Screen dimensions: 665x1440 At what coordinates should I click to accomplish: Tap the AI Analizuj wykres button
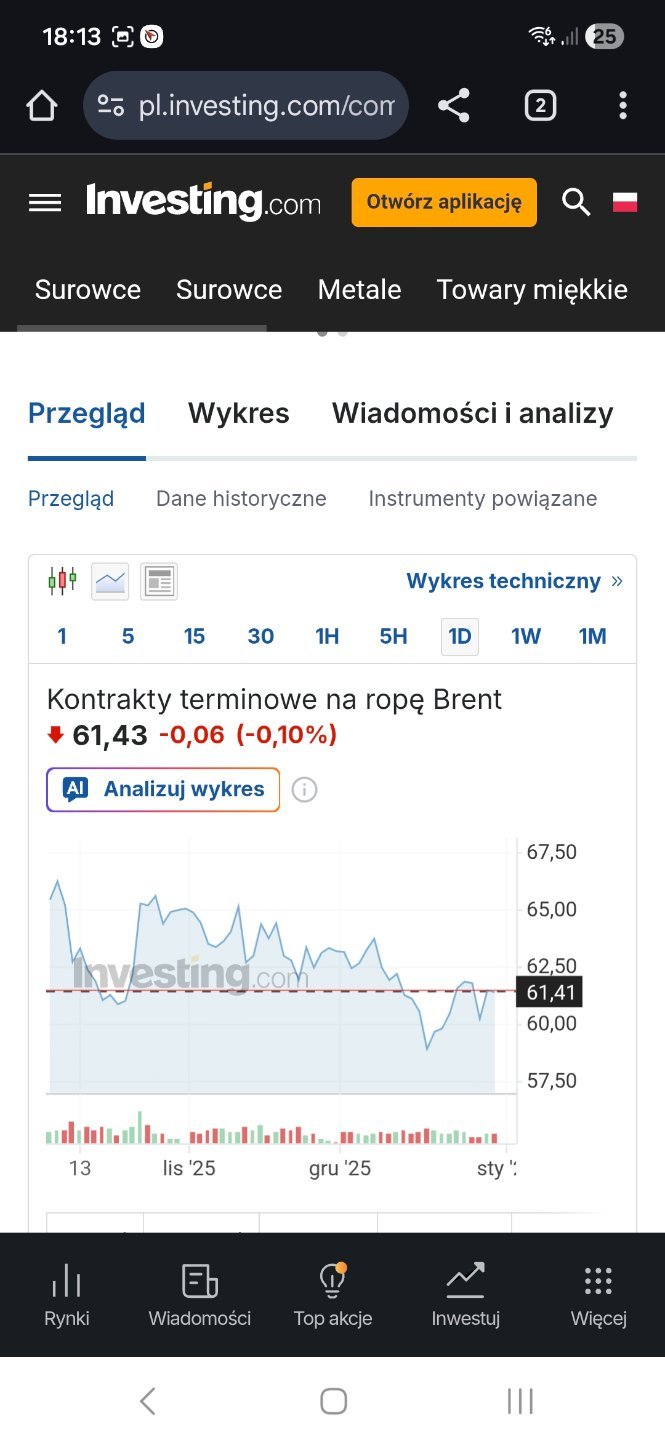pyautogui.click(x=163, y=789)
